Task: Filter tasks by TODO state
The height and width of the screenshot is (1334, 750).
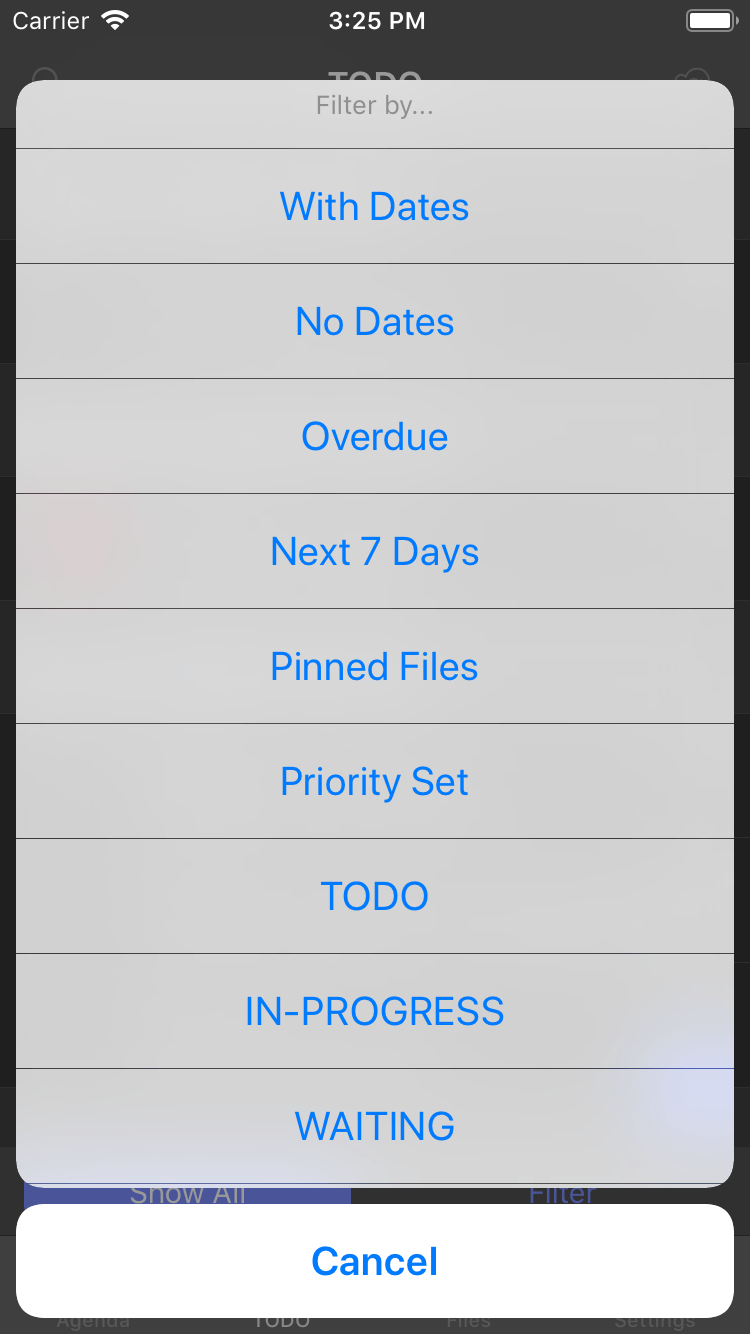Action: pos(375,897)
